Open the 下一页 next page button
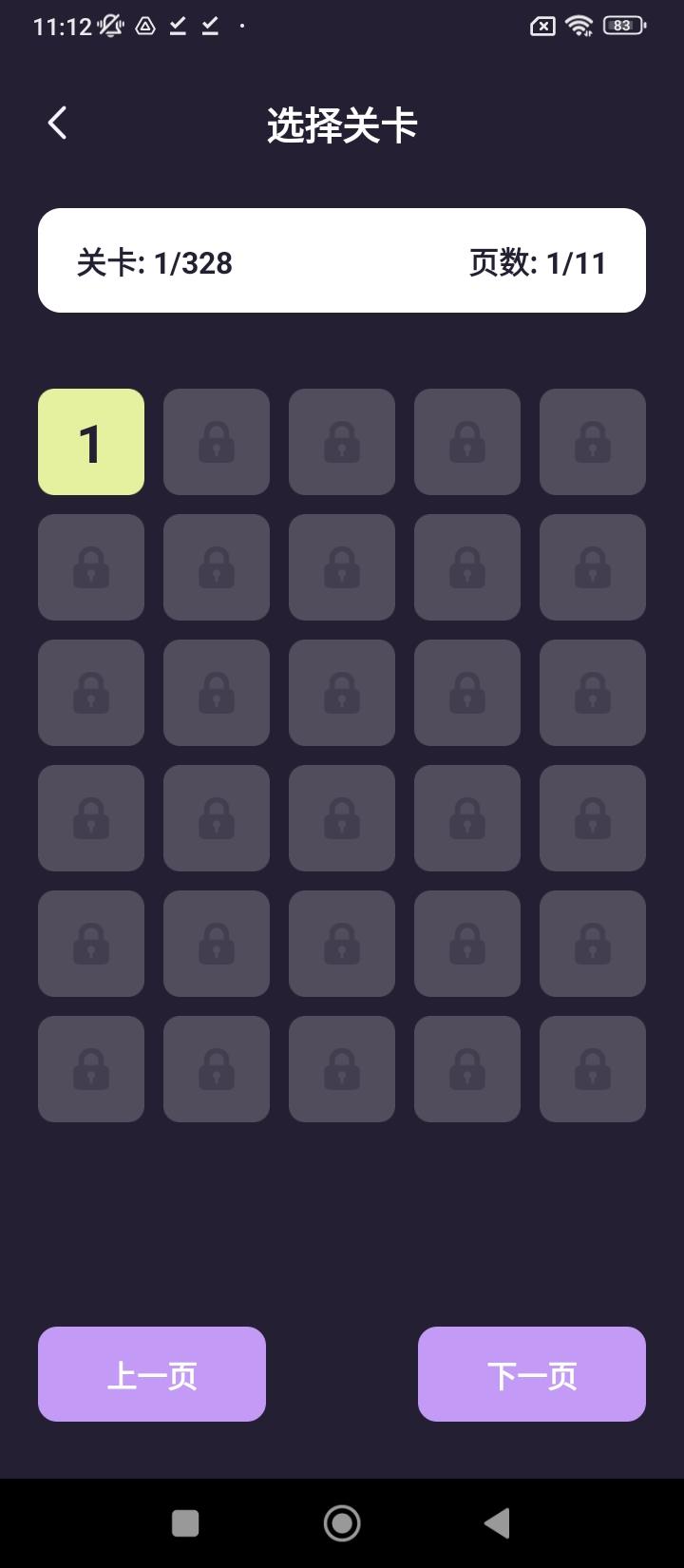 pyautogui.click(x=531, y=1374)
